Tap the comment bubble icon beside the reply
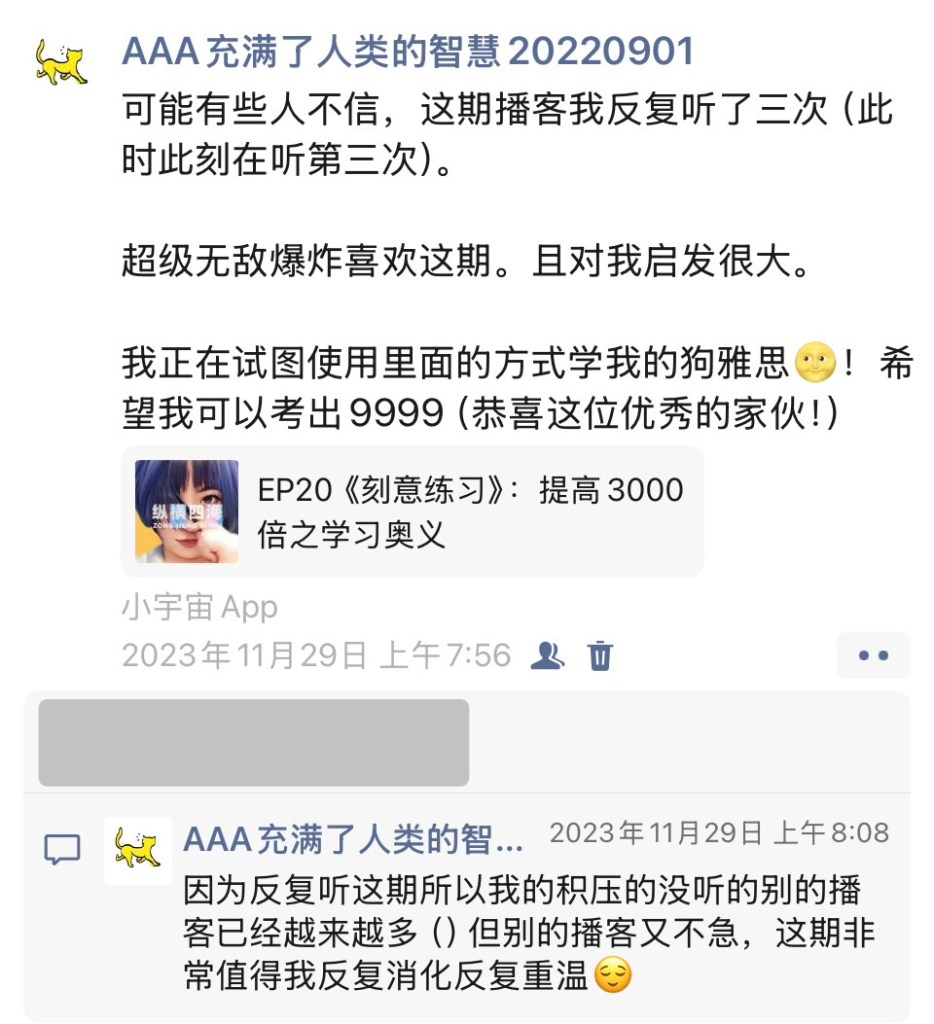The image size is (934, 1024). 62,851
